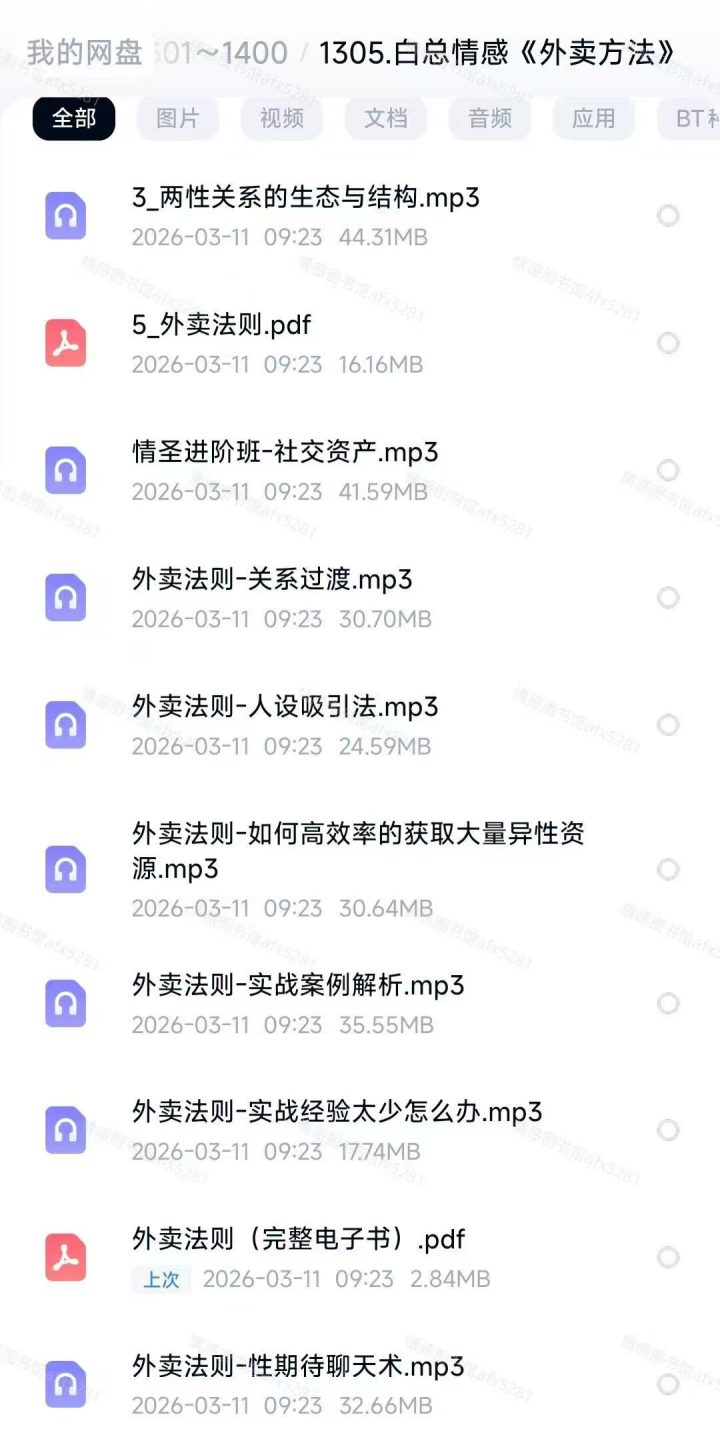Open the 1301~1400 parent folder breadcrumb
The height and width of the screenshot is (1441, 720).
pyautogui.click(x=230, y=52)
